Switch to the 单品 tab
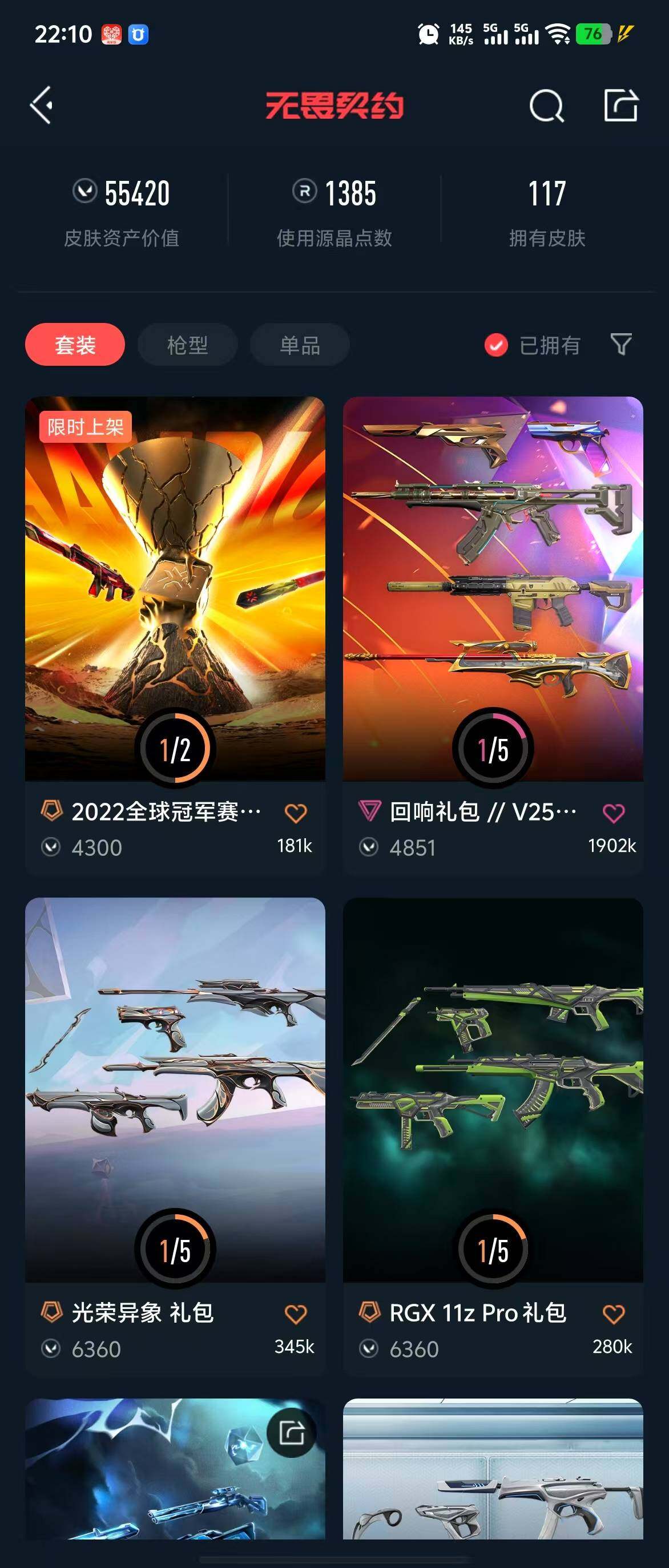This screenshot has width=669, height=1568. click(x=300, y=345)
